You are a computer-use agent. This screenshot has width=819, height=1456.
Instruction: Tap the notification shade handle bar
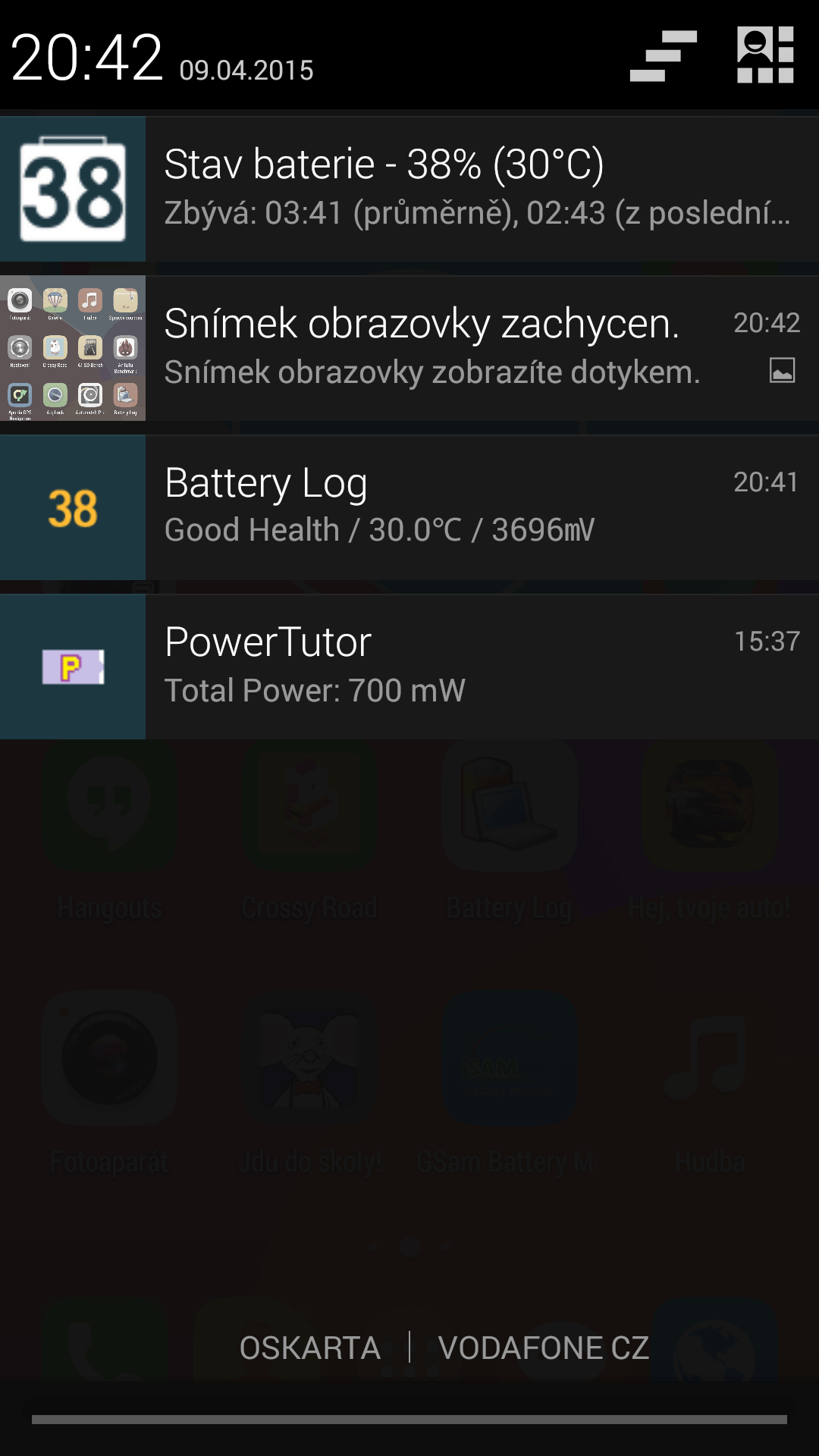(x=409, y=1419)
